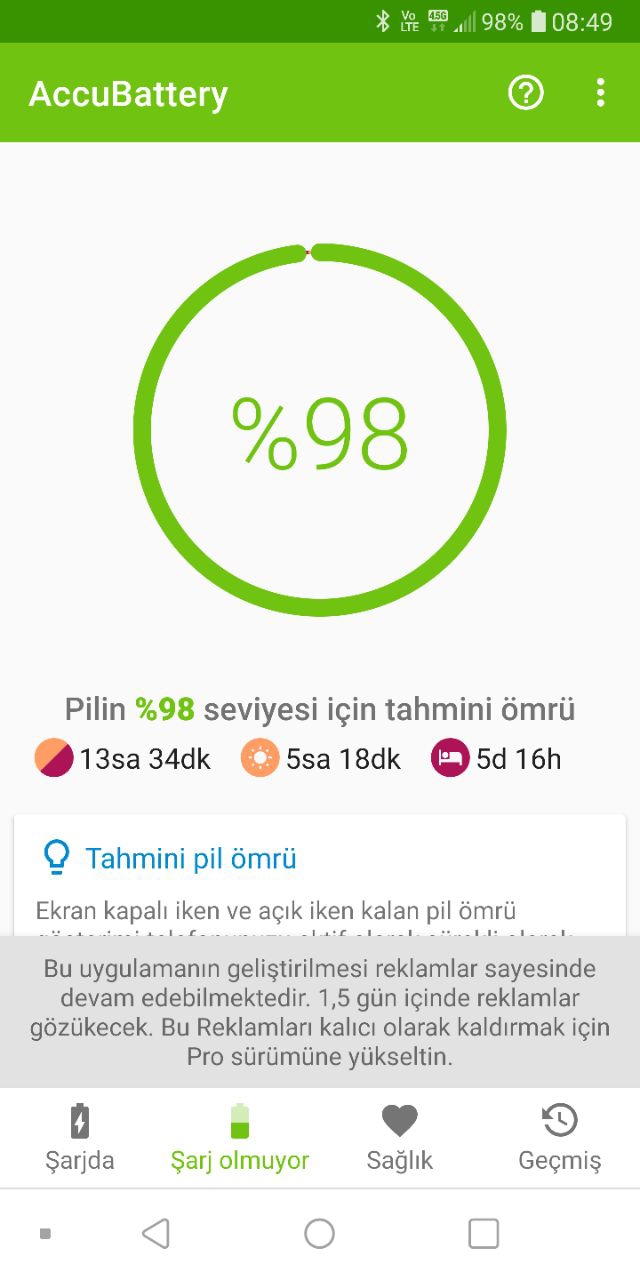Select the Şarj olmuyor tab
This screenshot has height=1280, width=640.
(240, 1138)
